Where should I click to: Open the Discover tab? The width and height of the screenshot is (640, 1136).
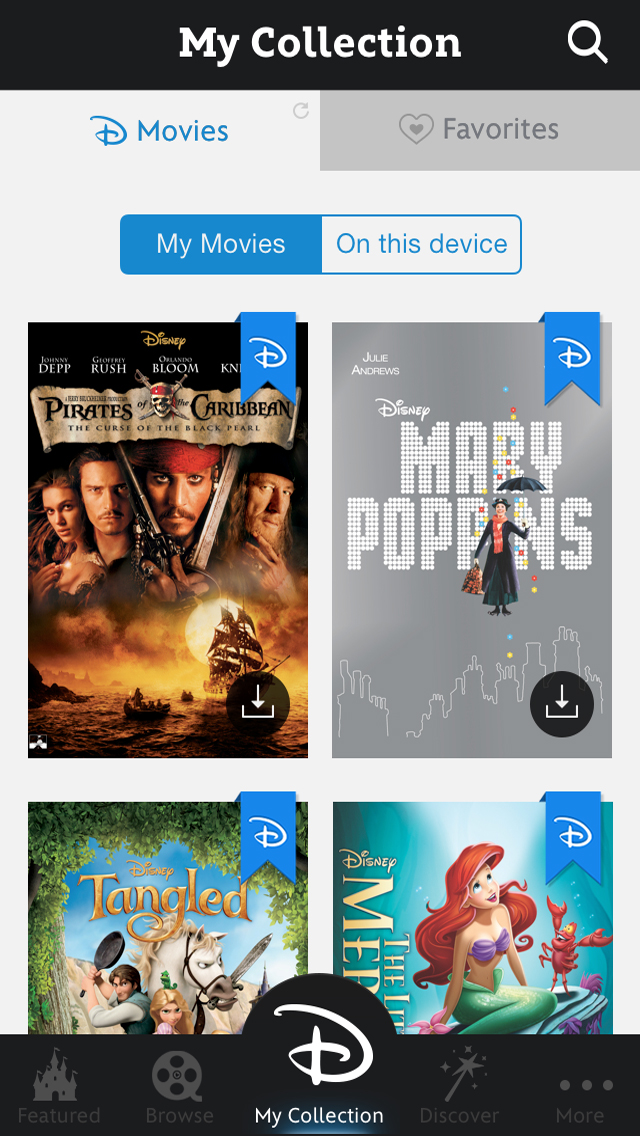point(459,1088)
